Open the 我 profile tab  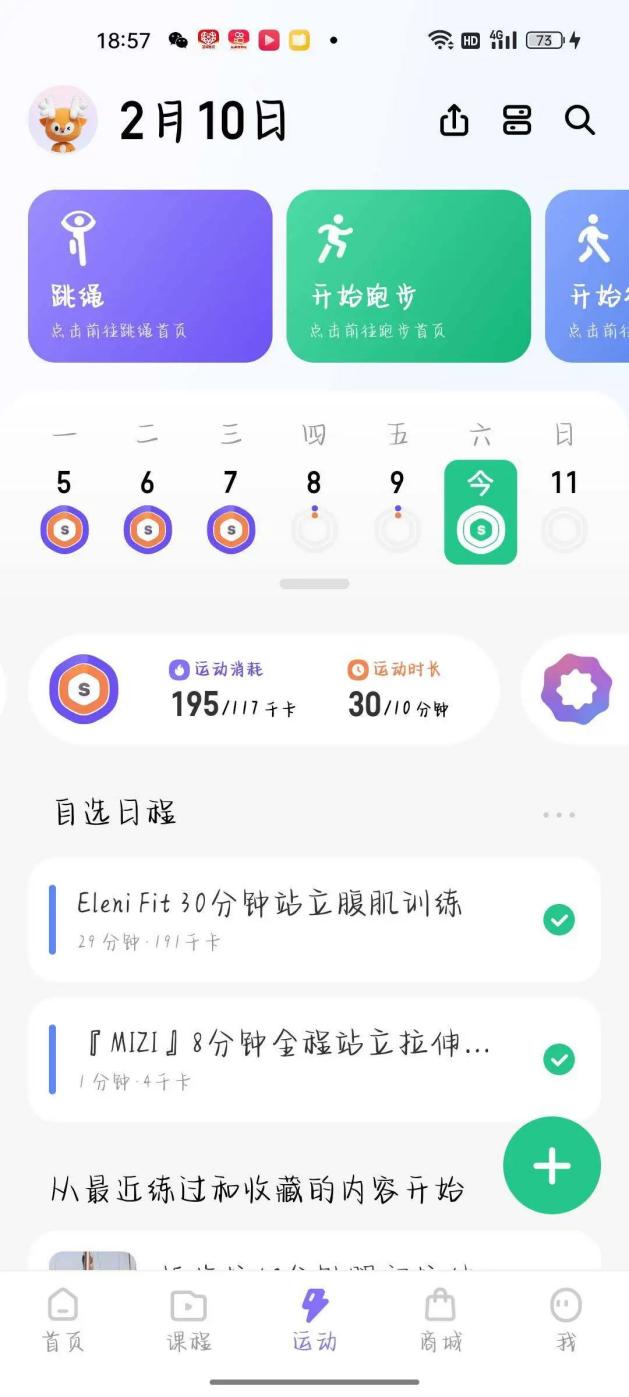click(566, 1320)
